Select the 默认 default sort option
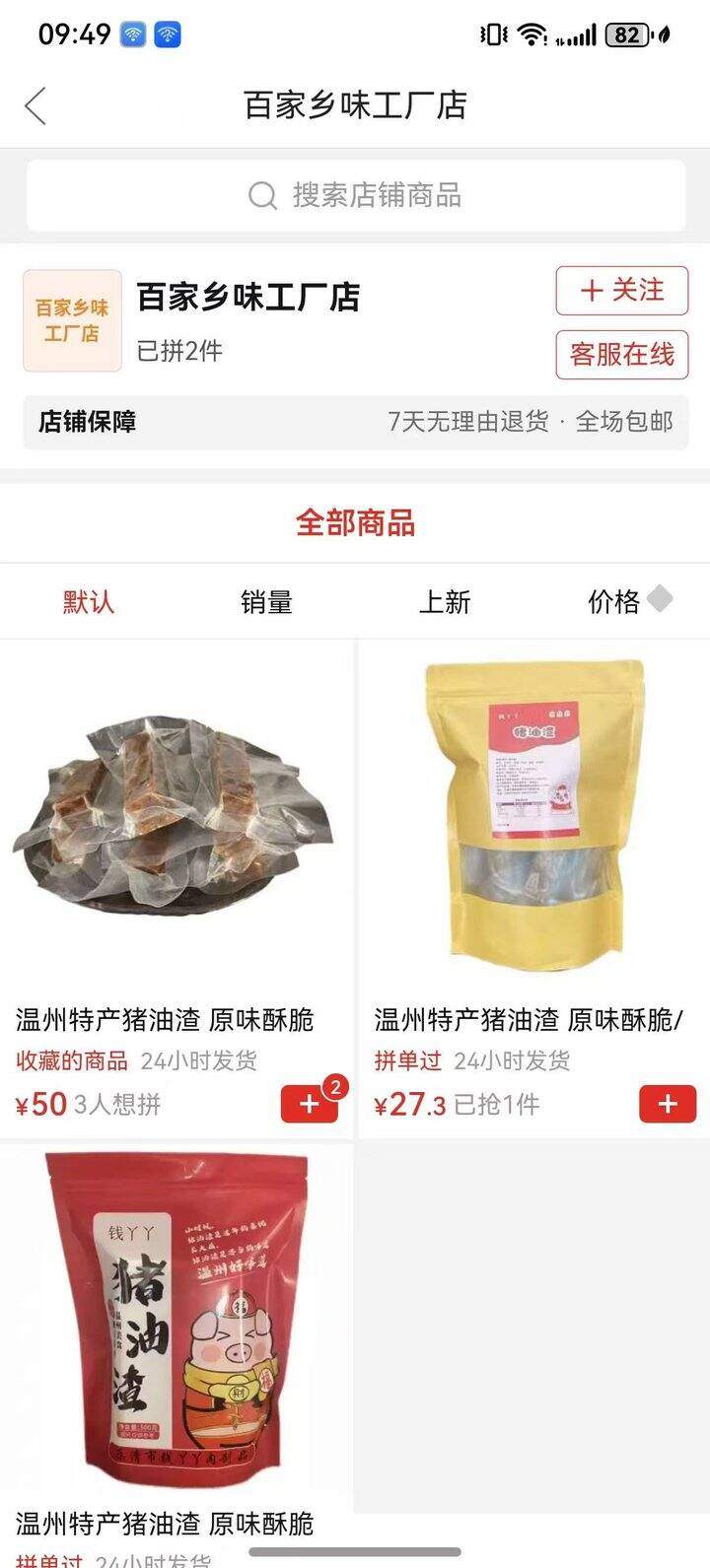The image size is (710, 1568). (89, 601)
